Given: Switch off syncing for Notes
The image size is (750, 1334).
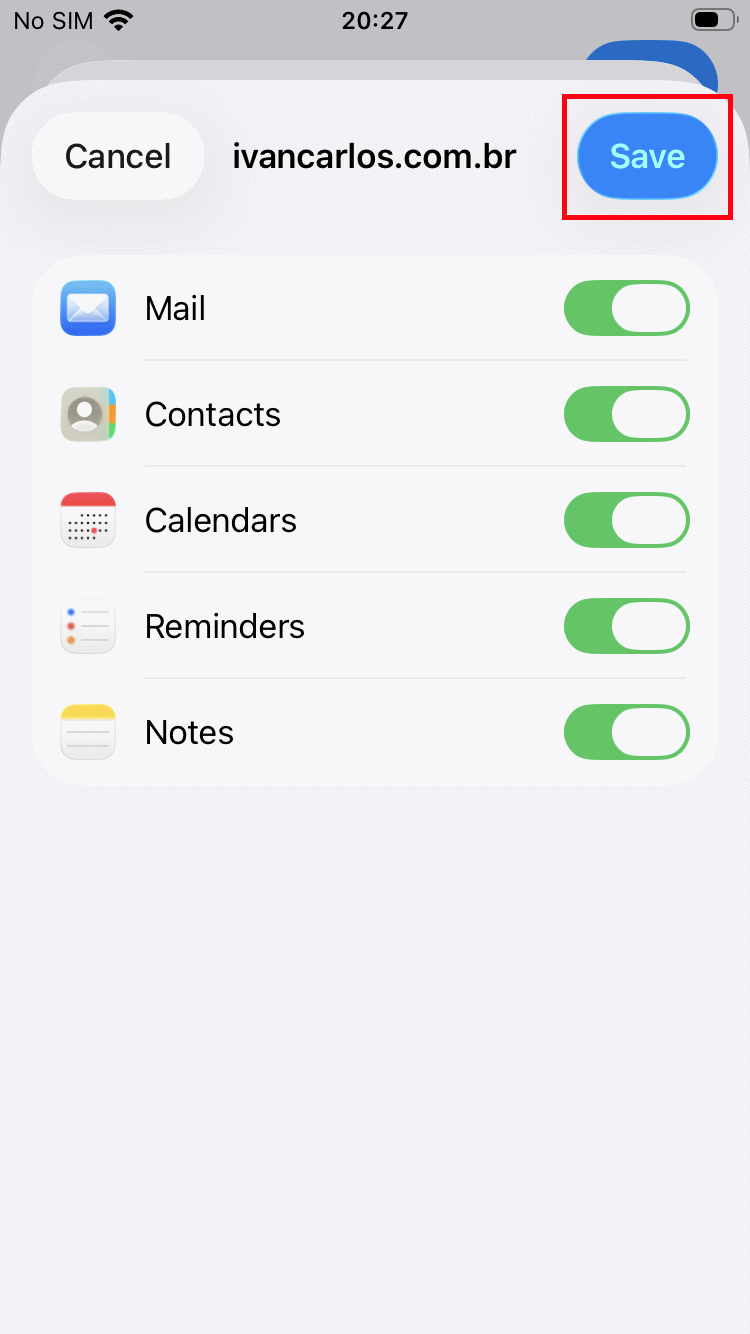Looking at the screenshot, I should [627, 732].
